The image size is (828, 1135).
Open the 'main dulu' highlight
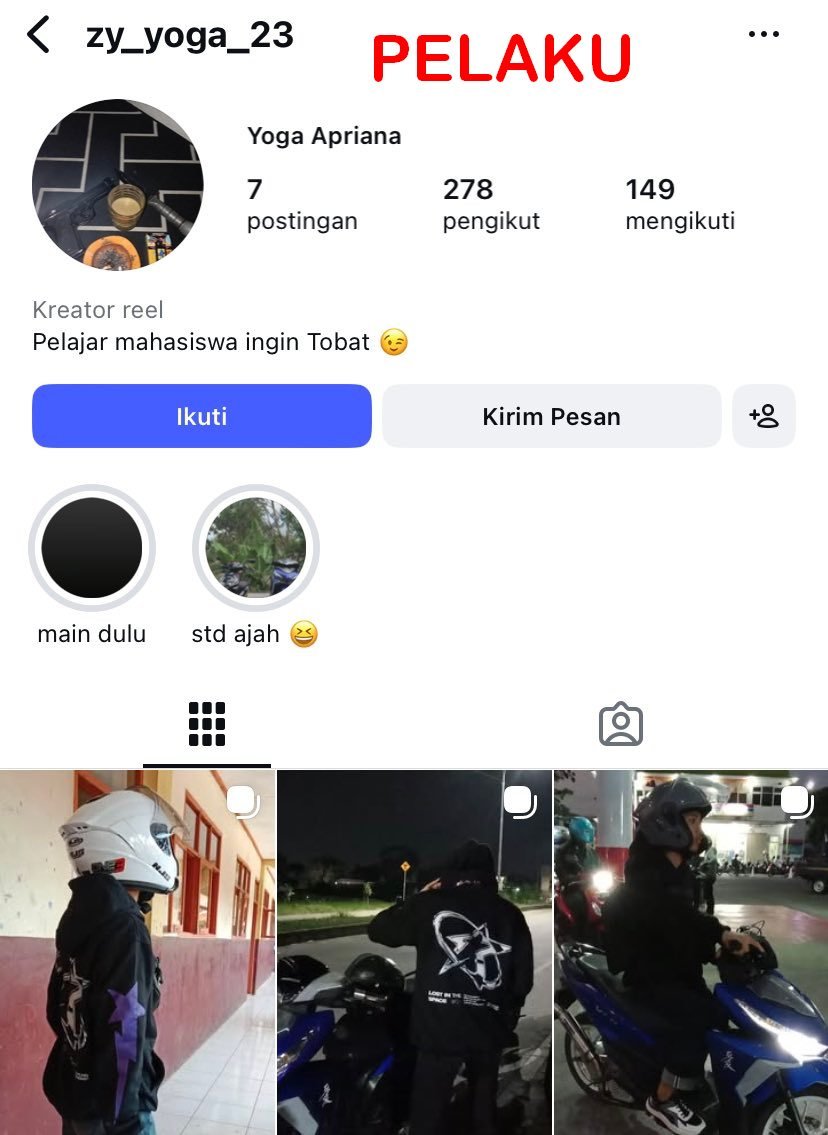92,548
